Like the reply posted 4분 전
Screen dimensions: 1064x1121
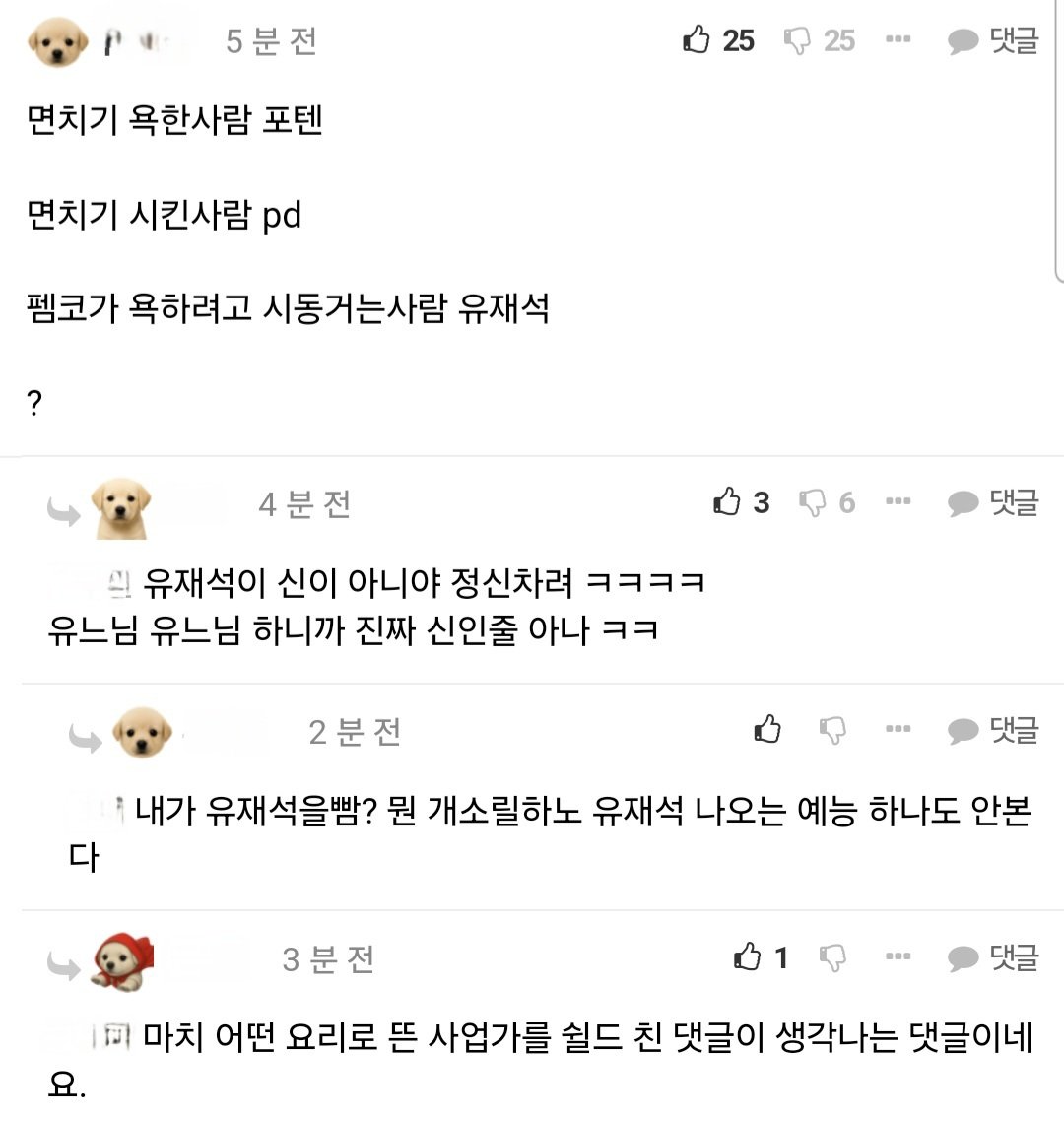pos(728,502)
